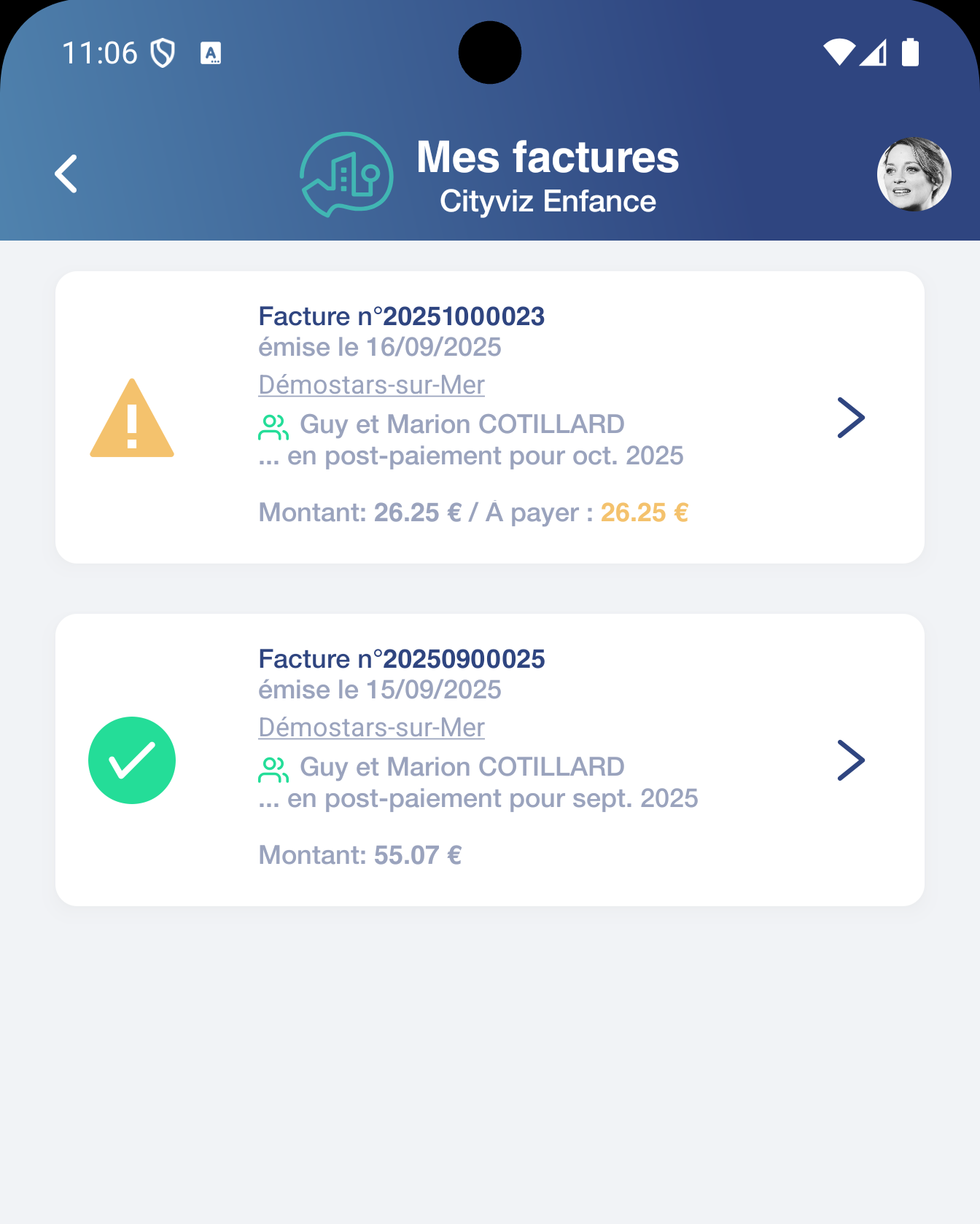This screenshot has height=1224, width=980.
Task: Follow Démostars-sur-Mer link on September invoice
Action: (x=371, y=728)
